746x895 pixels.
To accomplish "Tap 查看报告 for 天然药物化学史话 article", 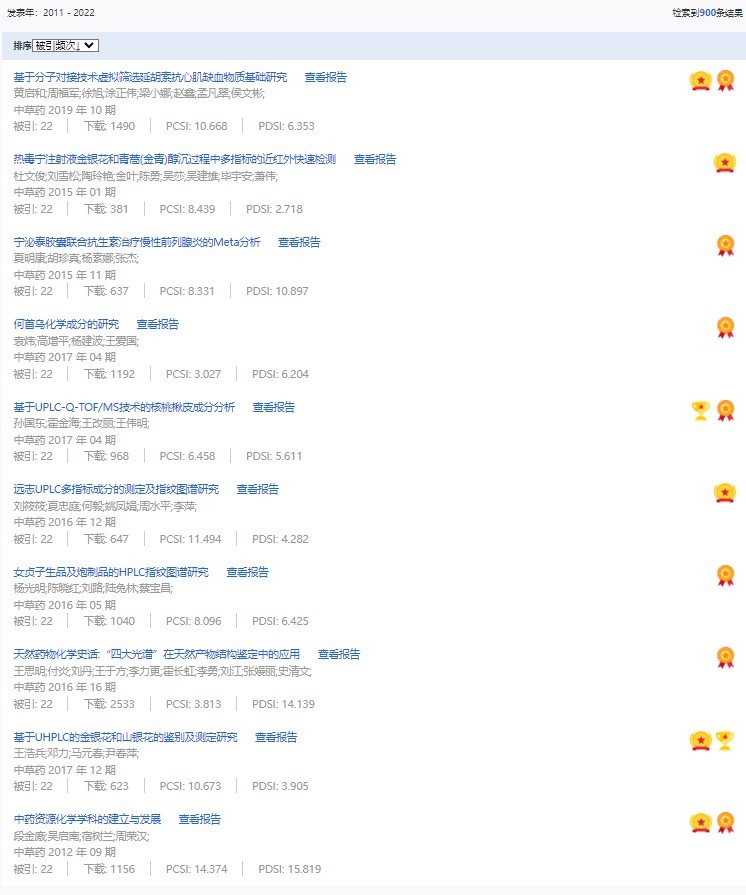I will click(x=339, y=654).
